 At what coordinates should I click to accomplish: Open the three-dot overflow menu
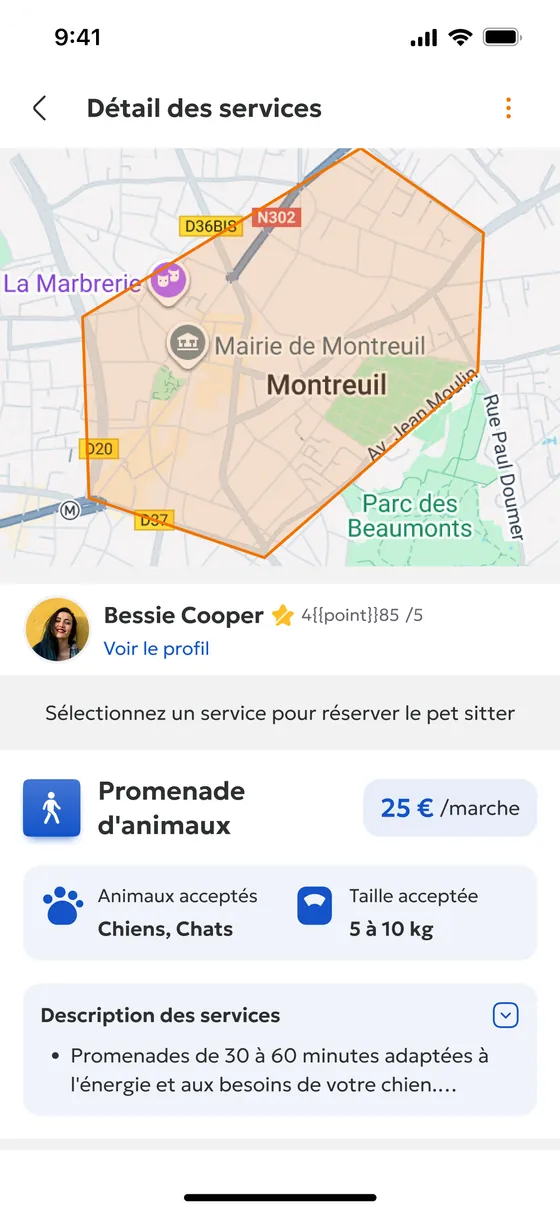tap(508, 108)
